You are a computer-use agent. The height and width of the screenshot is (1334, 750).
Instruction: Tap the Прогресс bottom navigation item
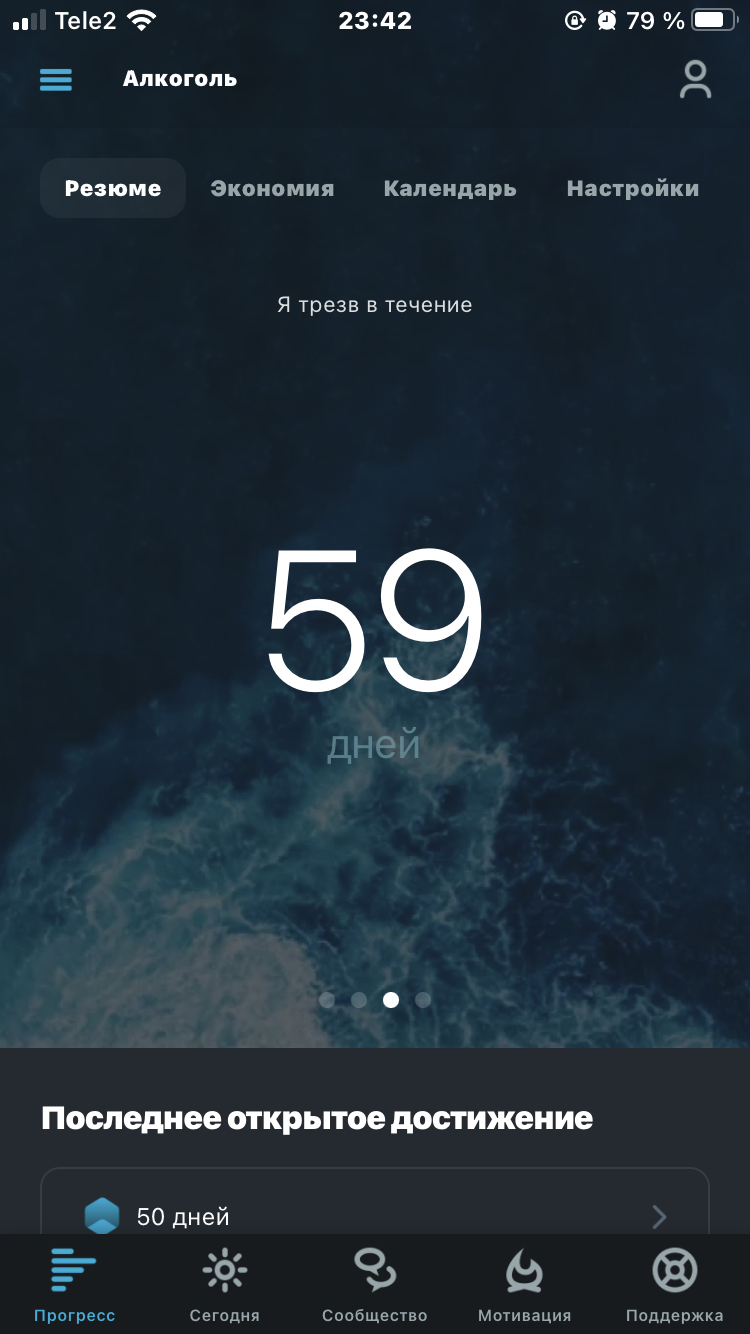pyautogui.click(x=75, y=1285)
